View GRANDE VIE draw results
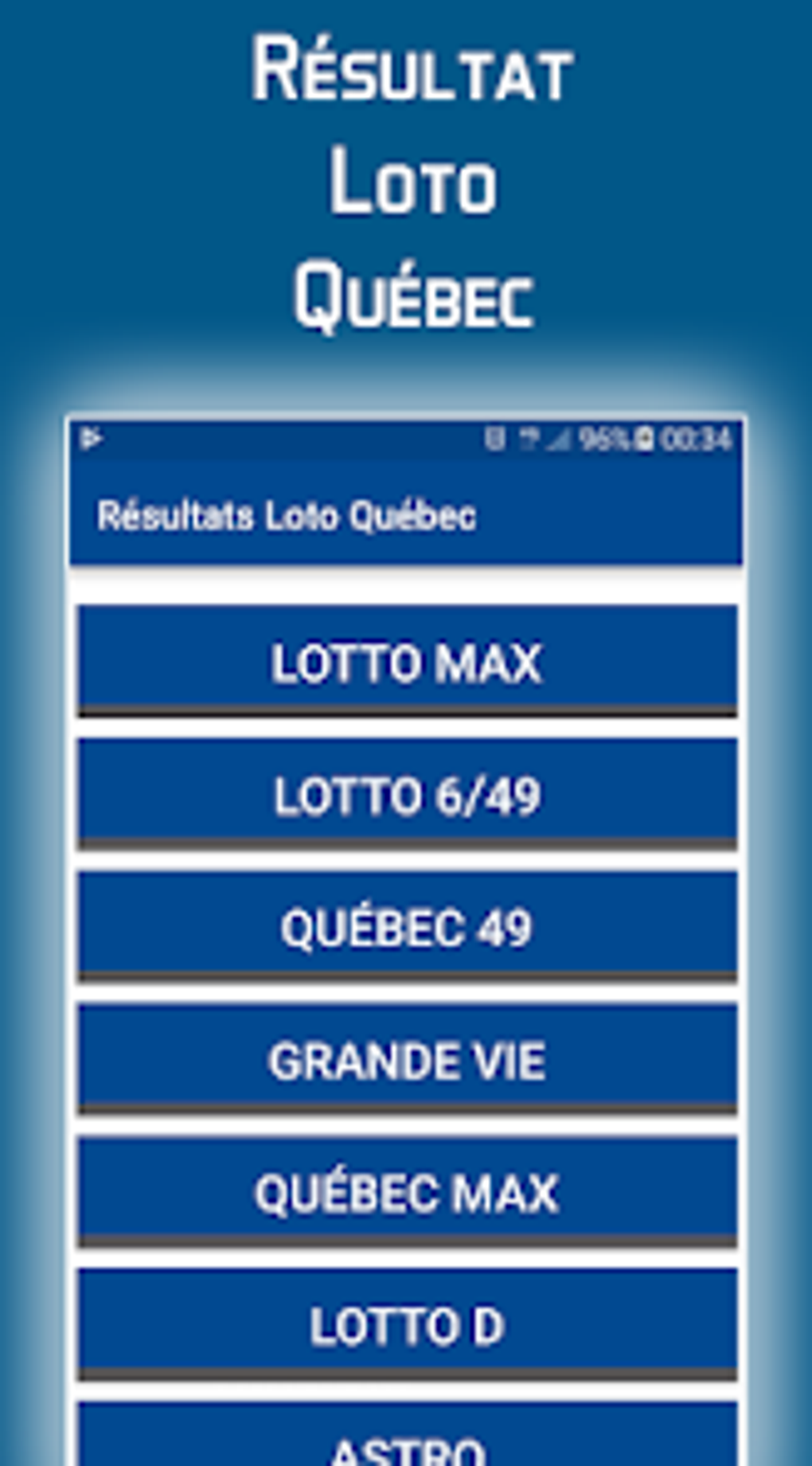The height and width of the screenshot is (1466, 812). 406,1059
